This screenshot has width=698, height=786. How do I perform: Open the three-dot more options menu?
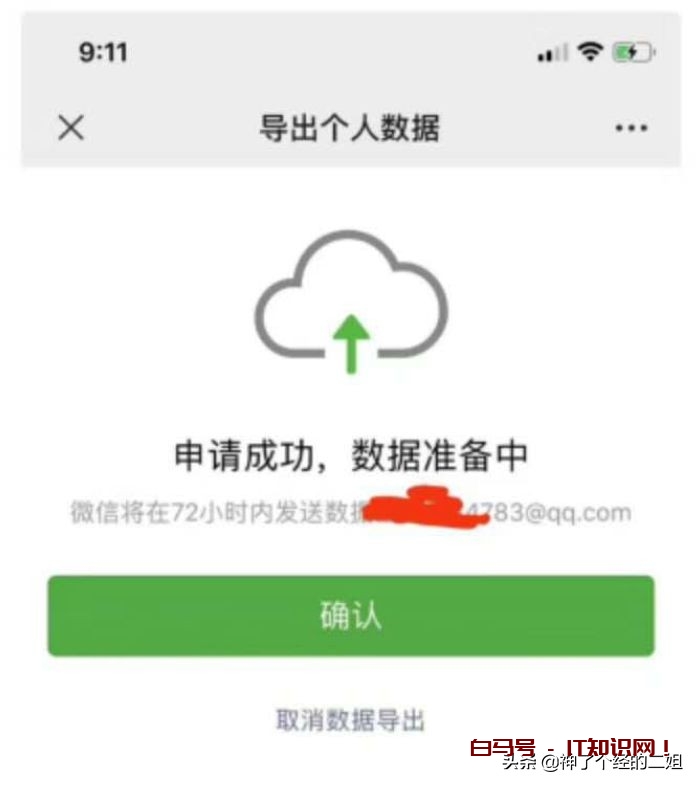(631, 129)
